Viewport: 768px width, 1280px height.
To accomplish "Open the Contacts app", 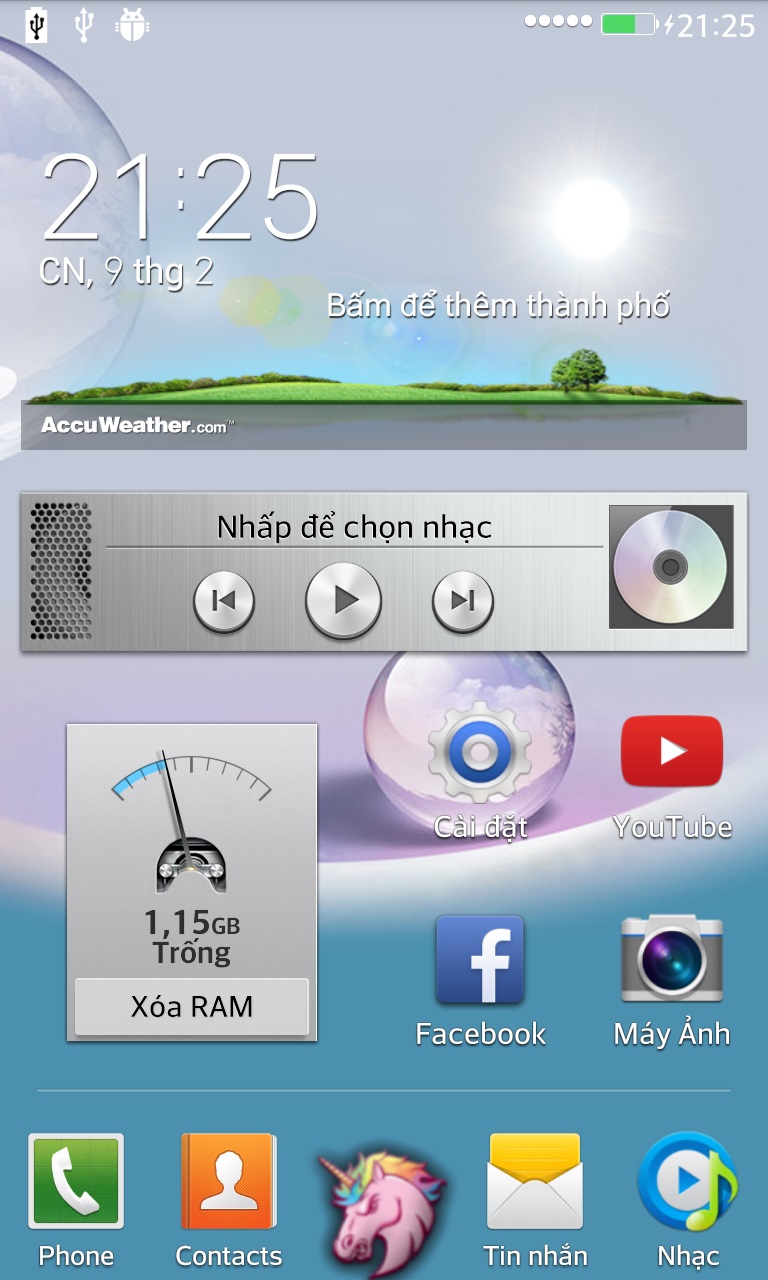I will coord(228,1200).
